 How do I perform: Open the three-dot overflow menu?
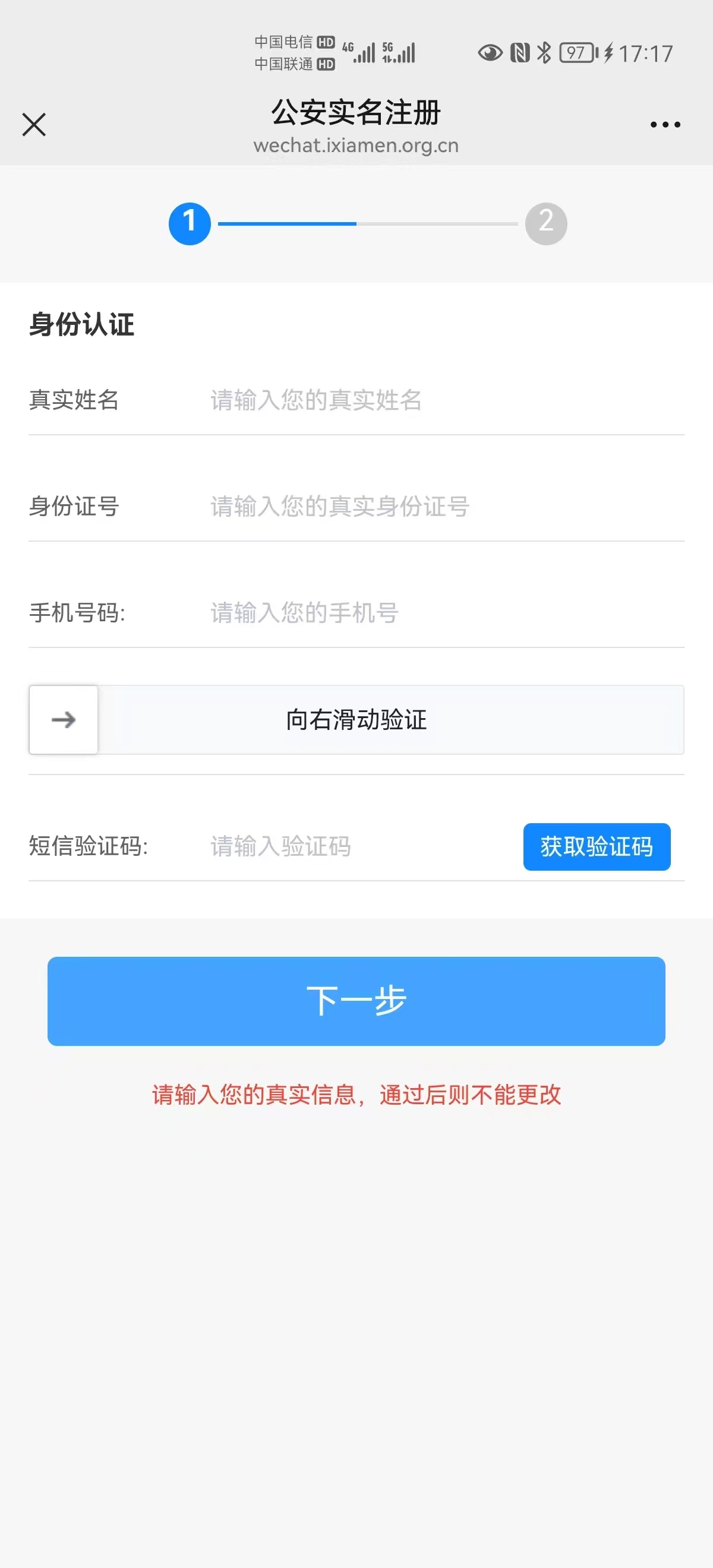[x=665, y=125]
